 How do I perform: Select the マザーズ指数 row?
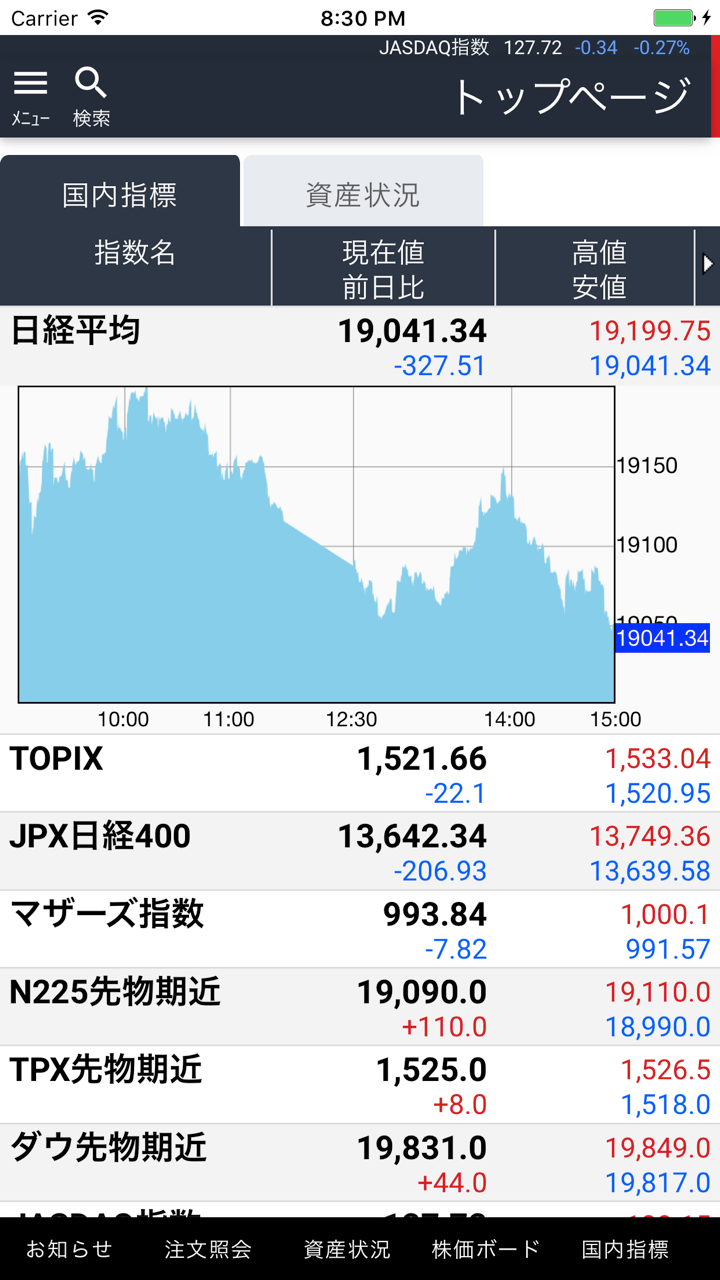click(x=360, y=930)
